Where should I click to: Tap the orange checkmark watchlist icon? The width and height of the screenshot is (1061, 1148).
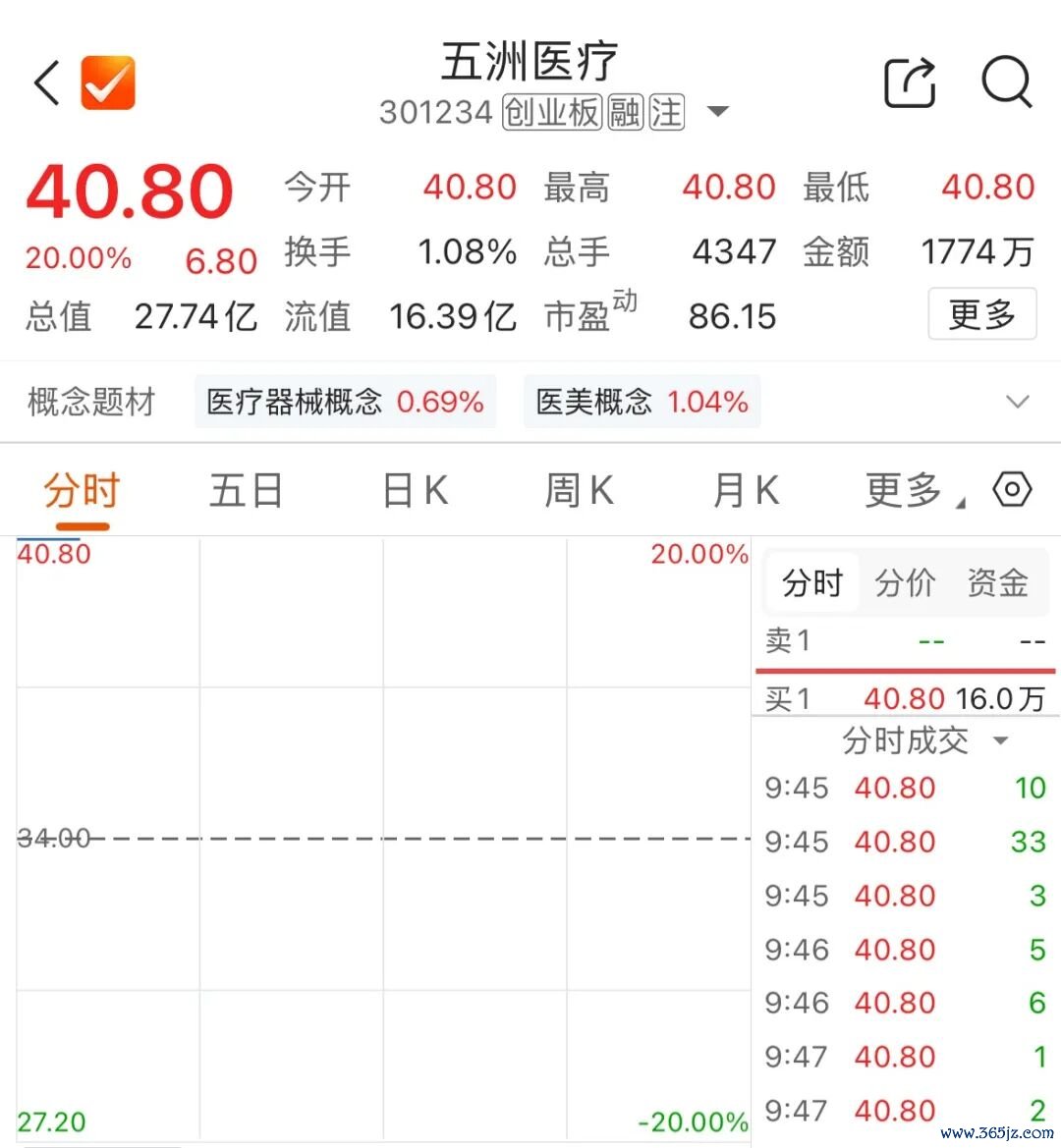tap(108, 82)
